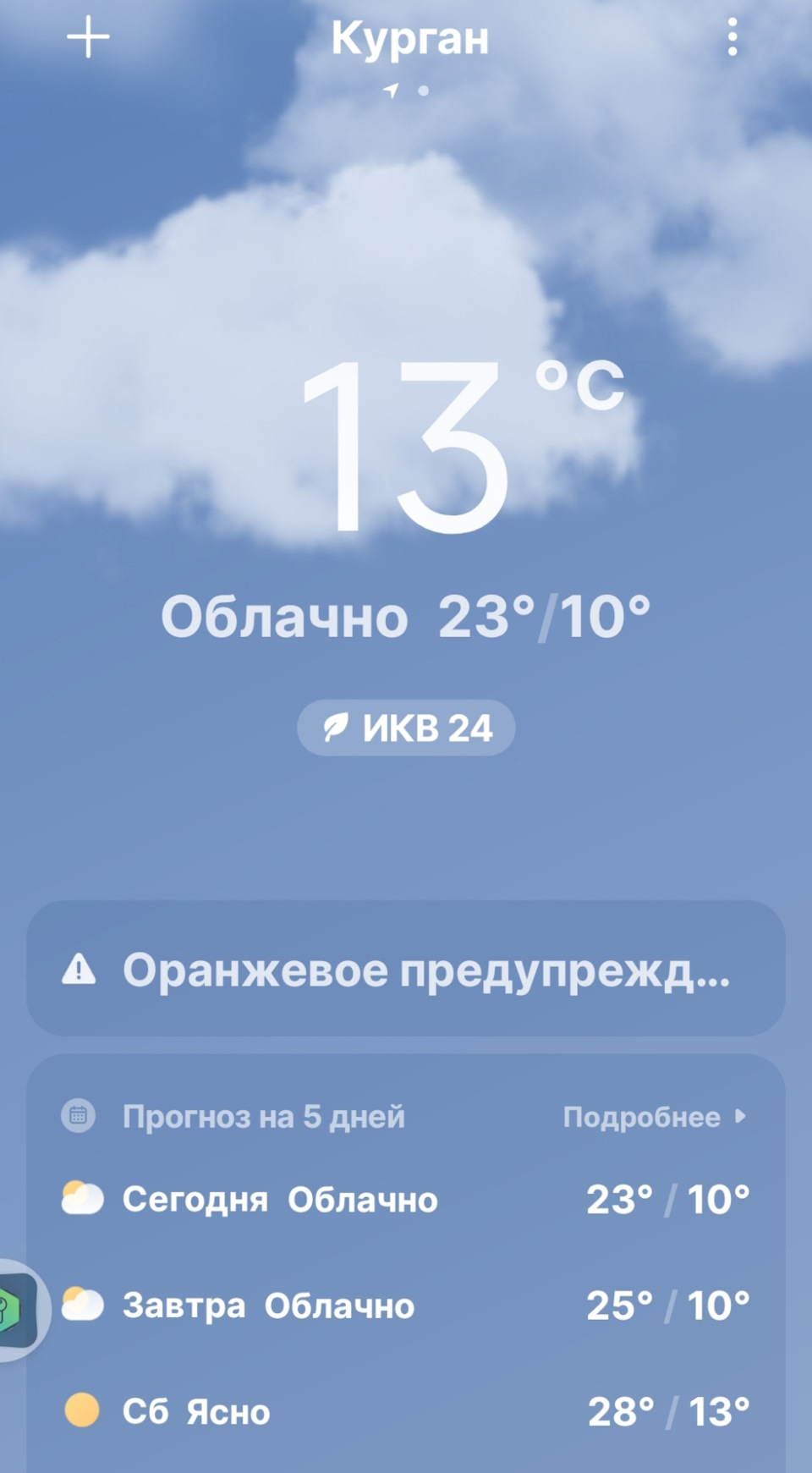View tomorrow's forecast row Завтра
The image size is (812, 1473).
click(x=406, y=1305)
